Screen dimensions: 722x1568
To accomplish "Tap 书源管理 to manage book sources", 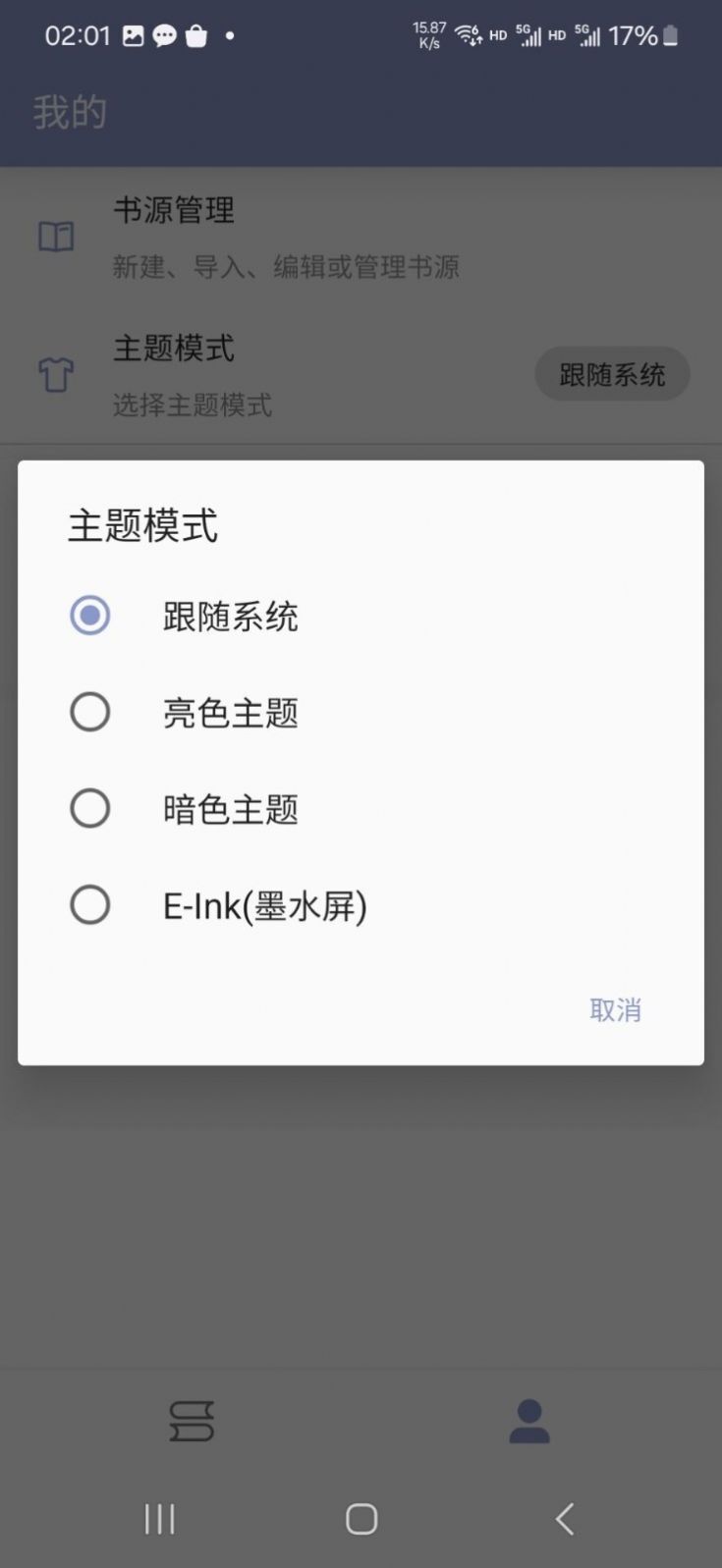I will [x=175, y=210].
